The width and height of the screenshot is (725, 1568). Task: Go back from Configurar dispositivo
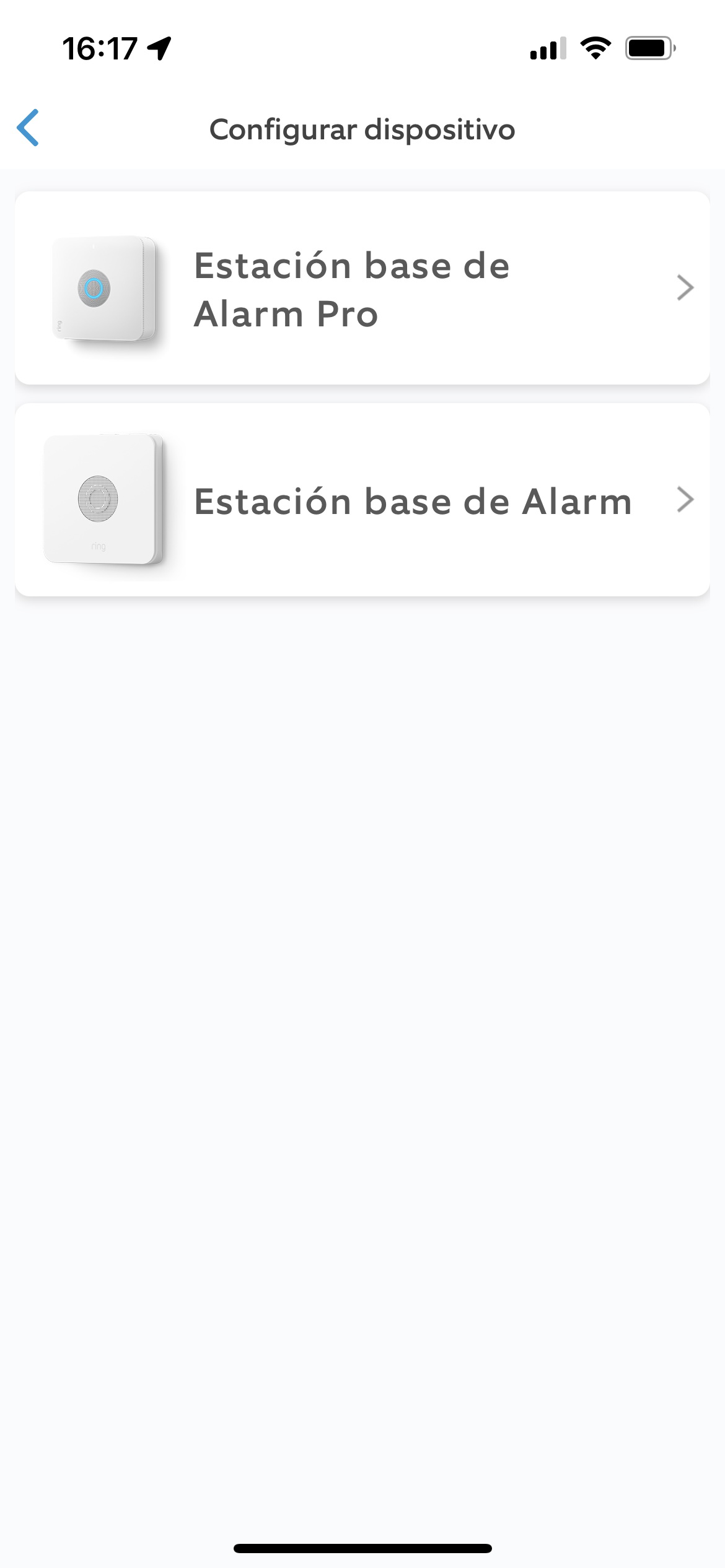coord(28,128)
